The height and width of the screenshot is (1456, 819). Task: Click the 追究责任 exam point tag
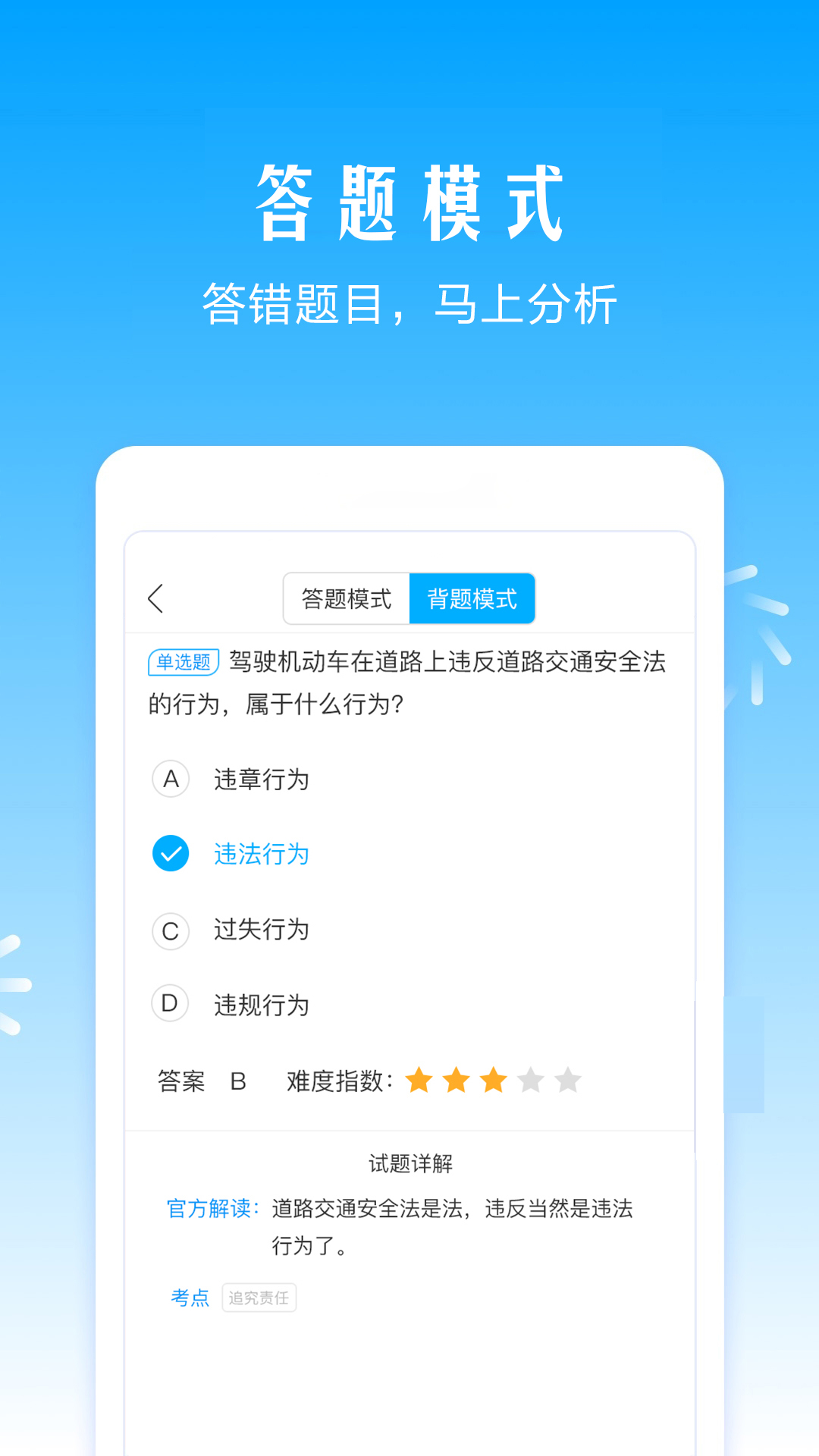click(x=259, y=1298)
